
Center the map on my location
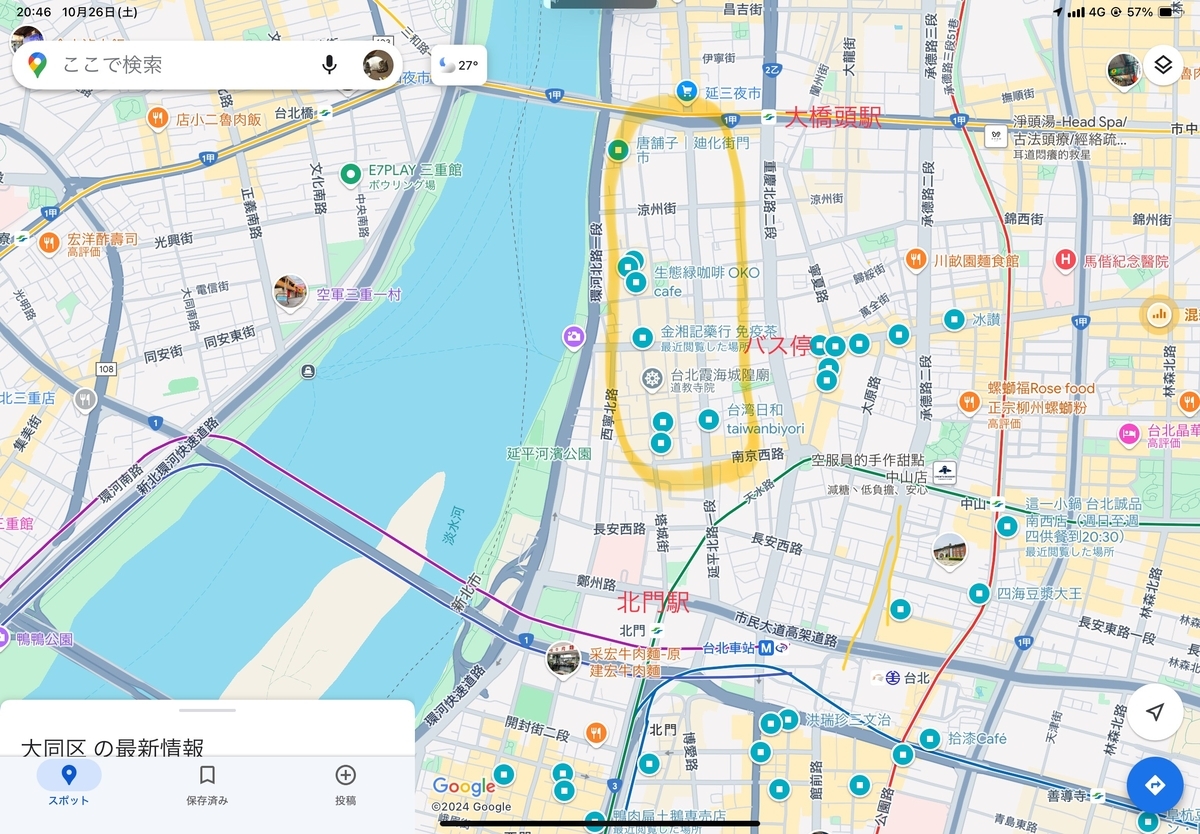tap(1155, 712)
